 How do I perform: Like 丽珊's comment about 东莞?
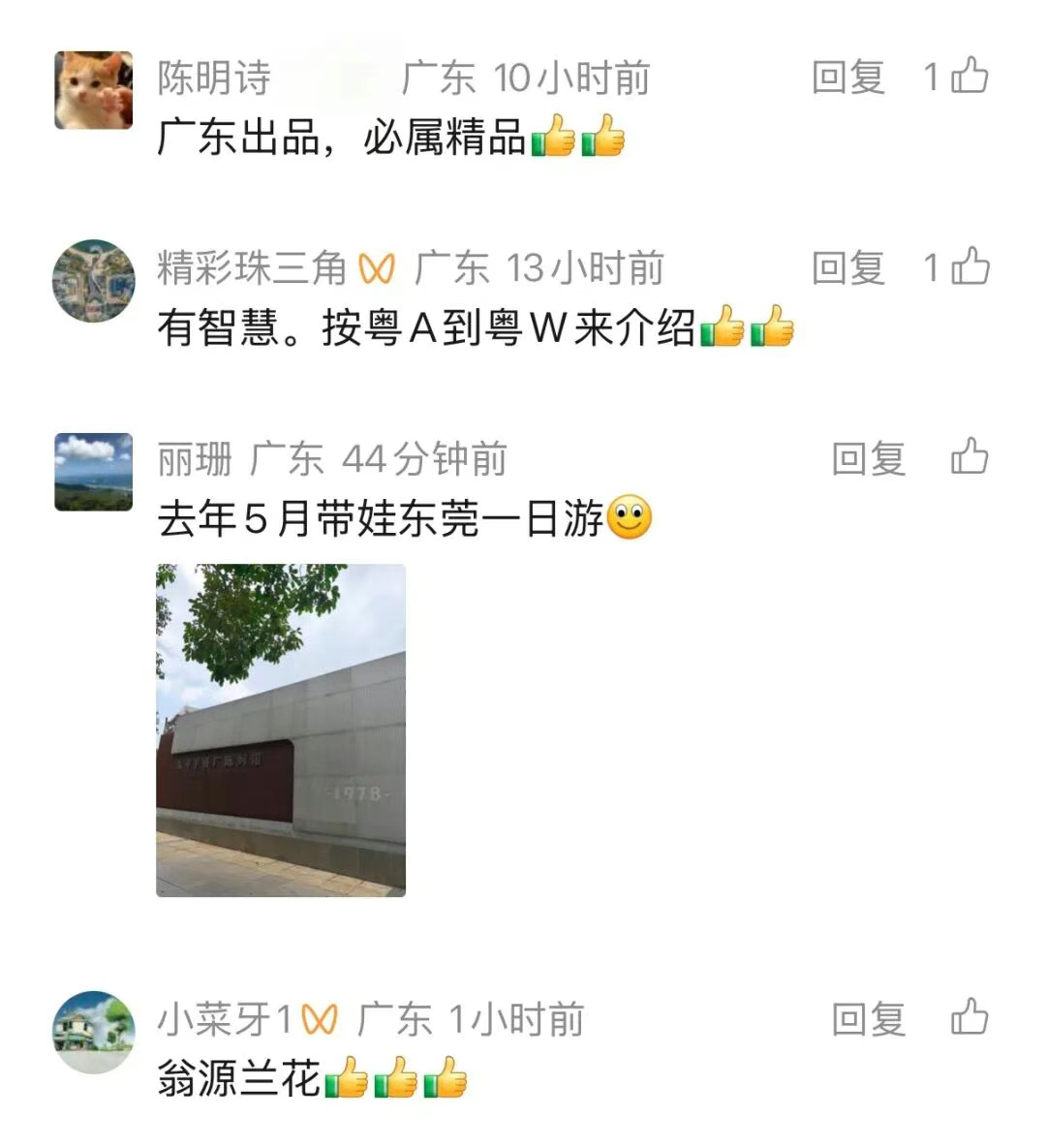pyautogui.click(x=969, y=456)
